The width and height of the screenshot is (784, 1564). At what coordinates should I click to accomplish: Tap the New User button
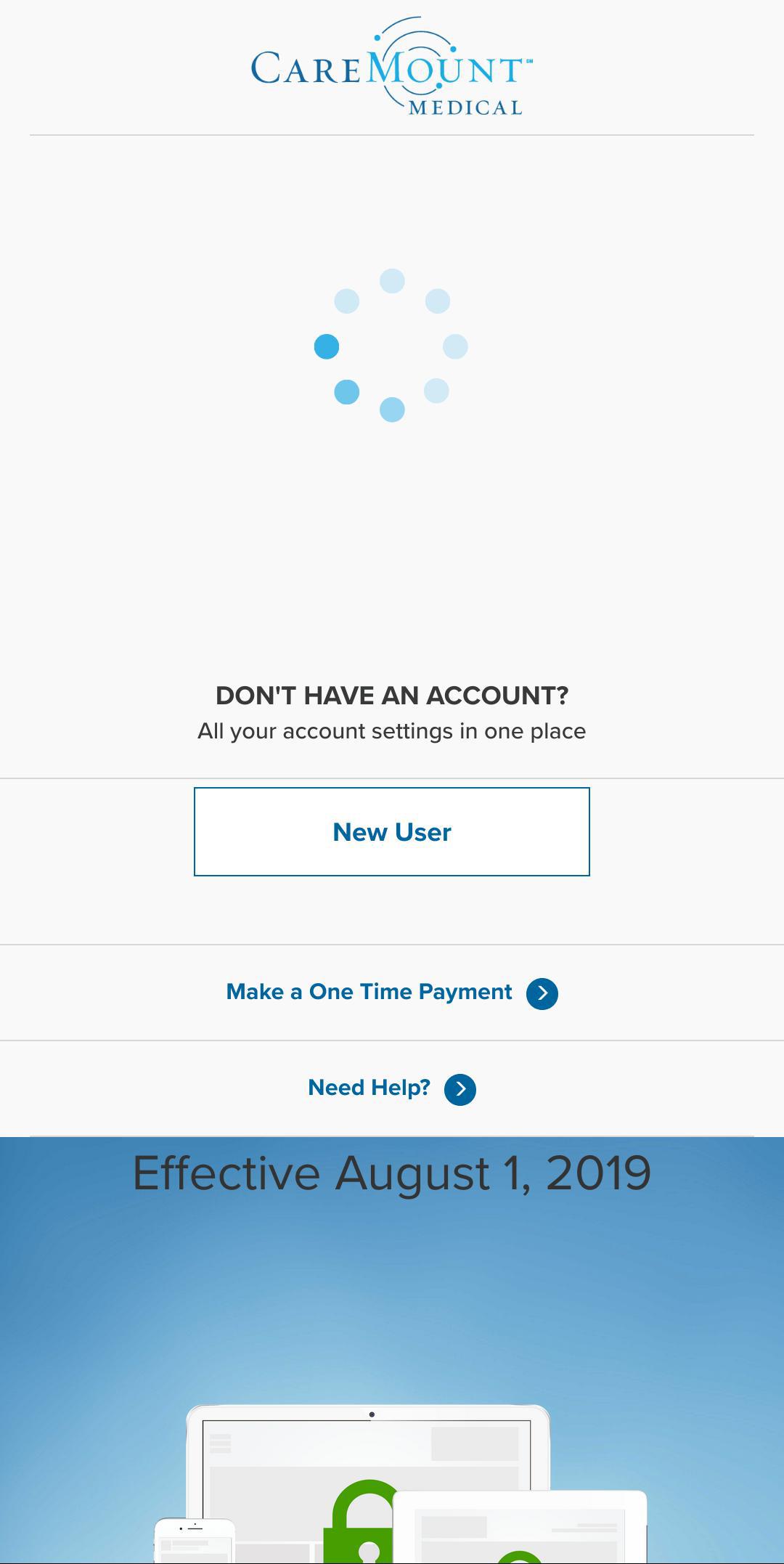click(392, 831)
